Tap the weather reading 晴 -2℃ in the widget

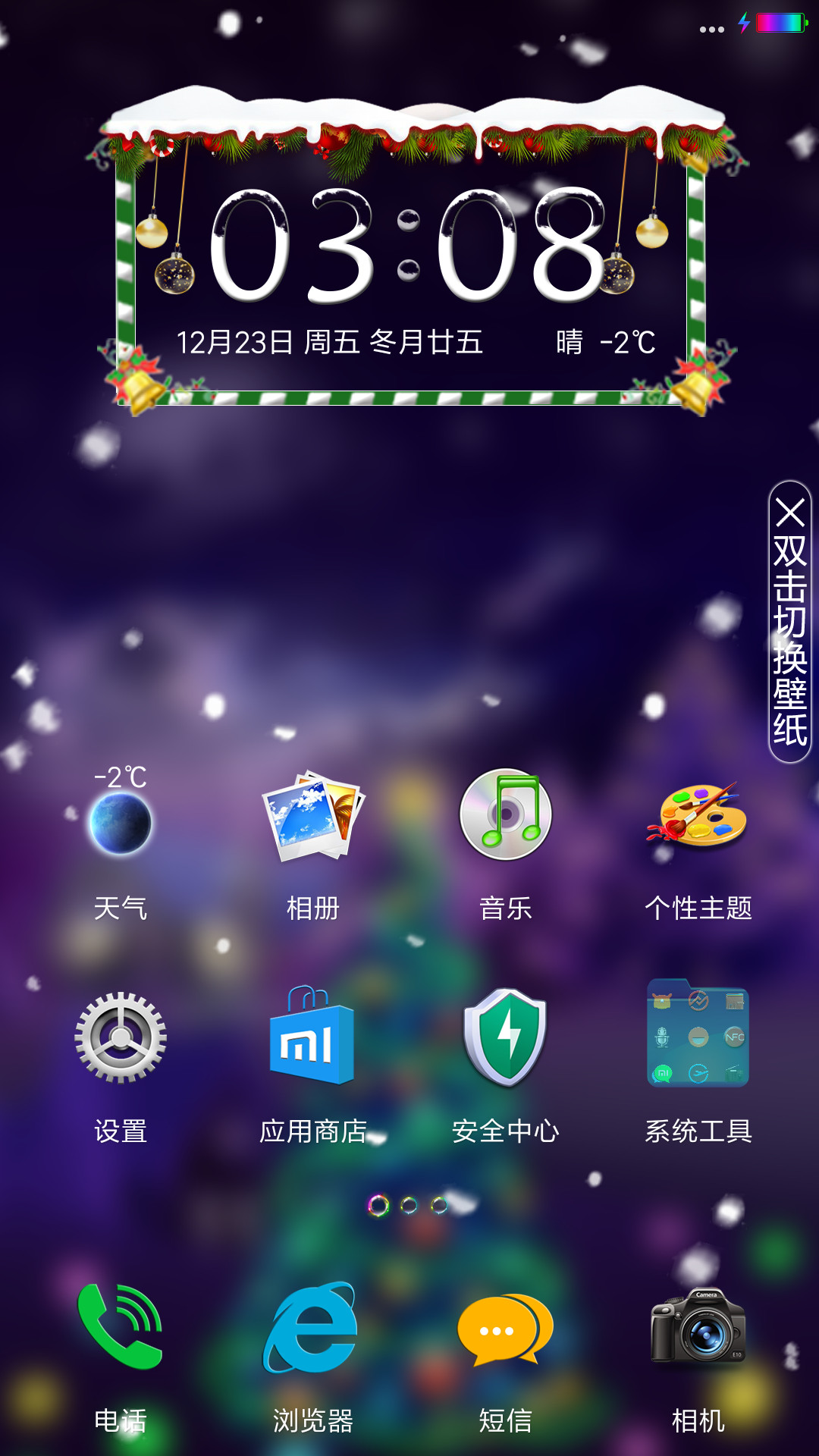pos(605,342)
